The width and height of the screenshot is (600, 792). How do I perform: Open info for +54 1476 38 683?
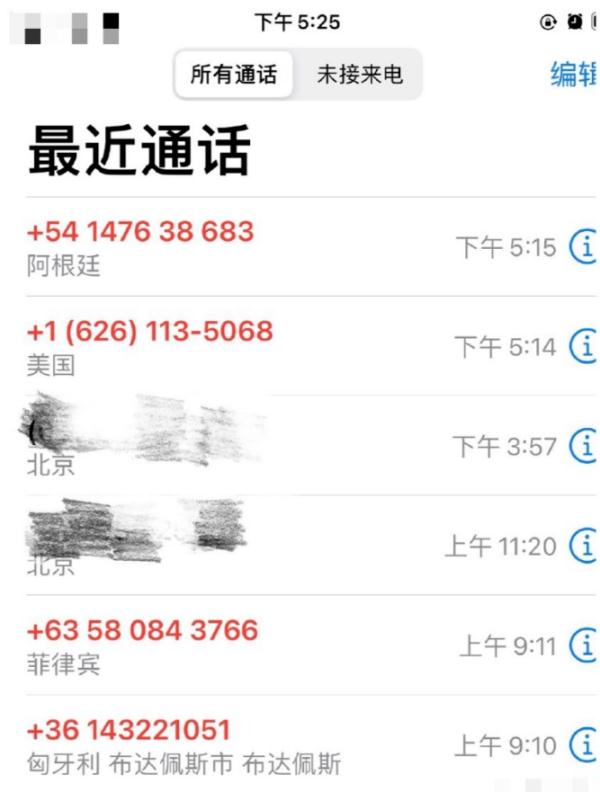pos(583,246)
